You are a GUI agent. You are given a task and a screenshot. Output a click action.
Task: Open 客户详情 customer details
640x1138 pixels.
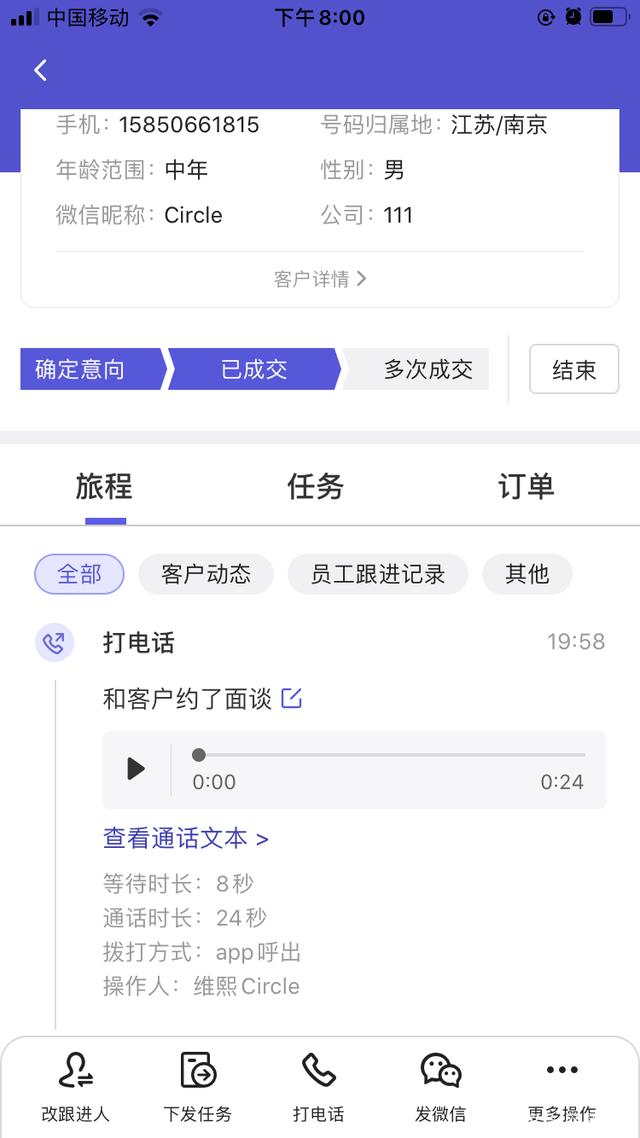pos(320,279)
